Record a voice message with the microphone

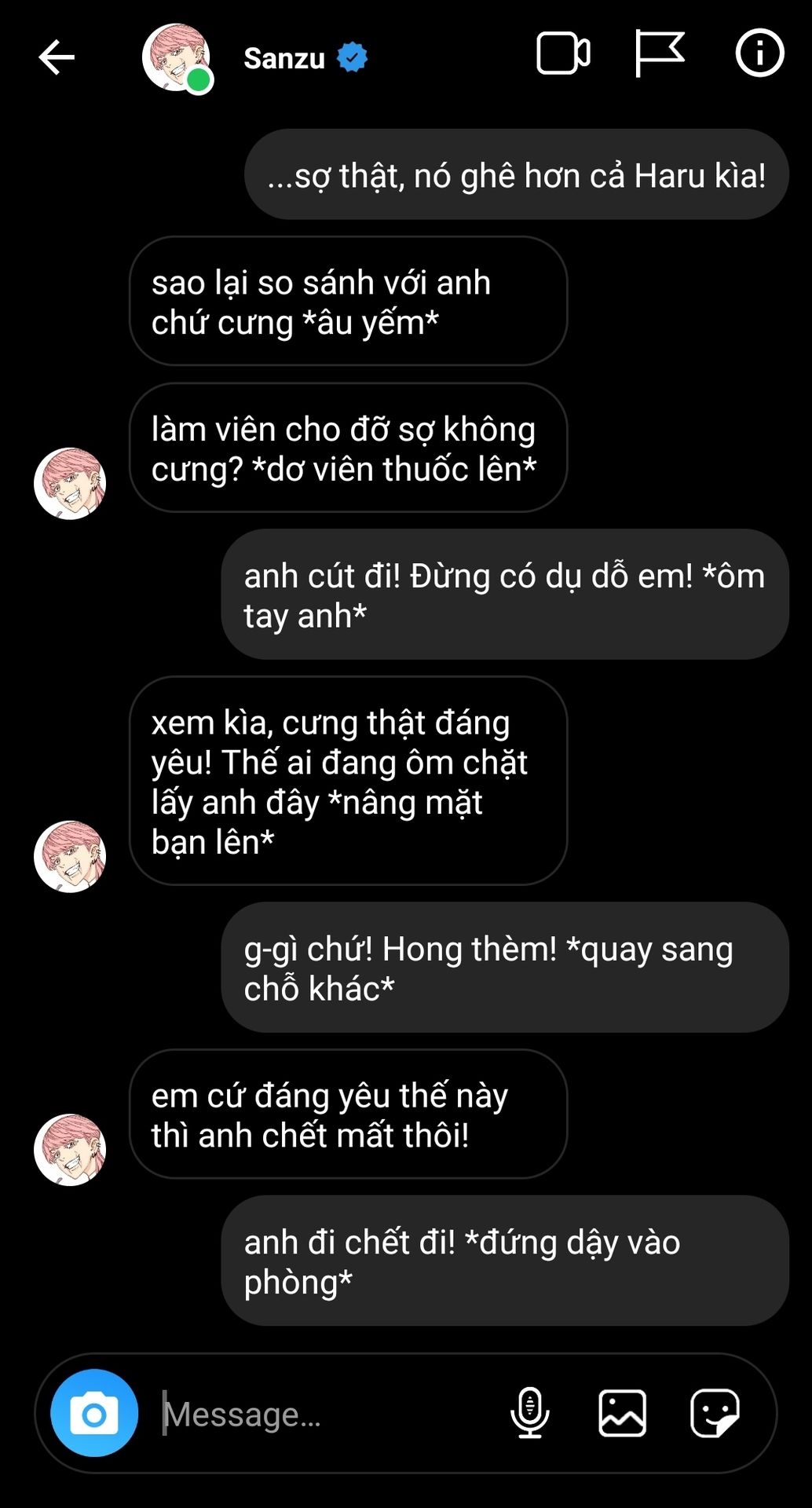pos(530,1413)
